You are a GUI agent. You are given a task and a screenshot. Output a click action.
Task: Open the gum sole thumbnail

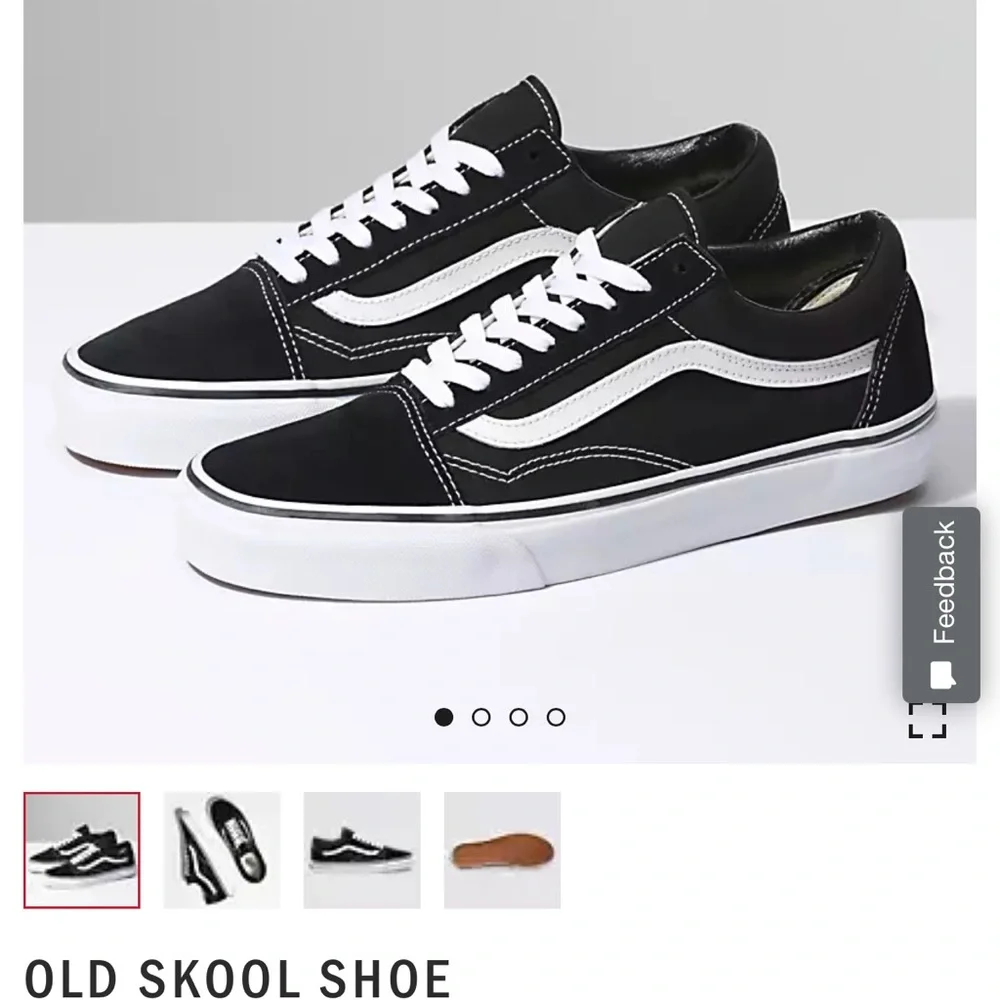[x=502, y=850]
